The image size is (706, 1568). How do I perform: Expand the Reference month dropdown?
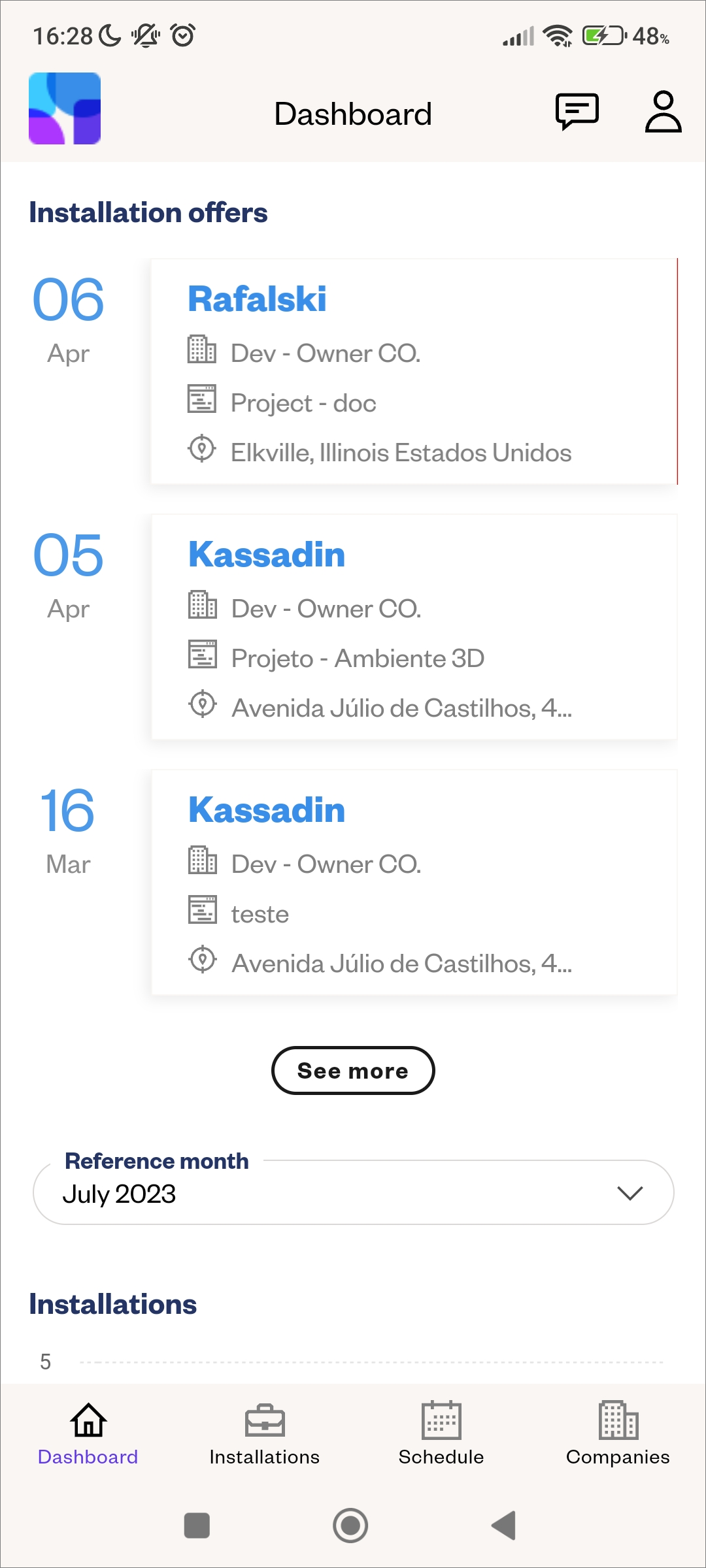(x=353, y=1193)
